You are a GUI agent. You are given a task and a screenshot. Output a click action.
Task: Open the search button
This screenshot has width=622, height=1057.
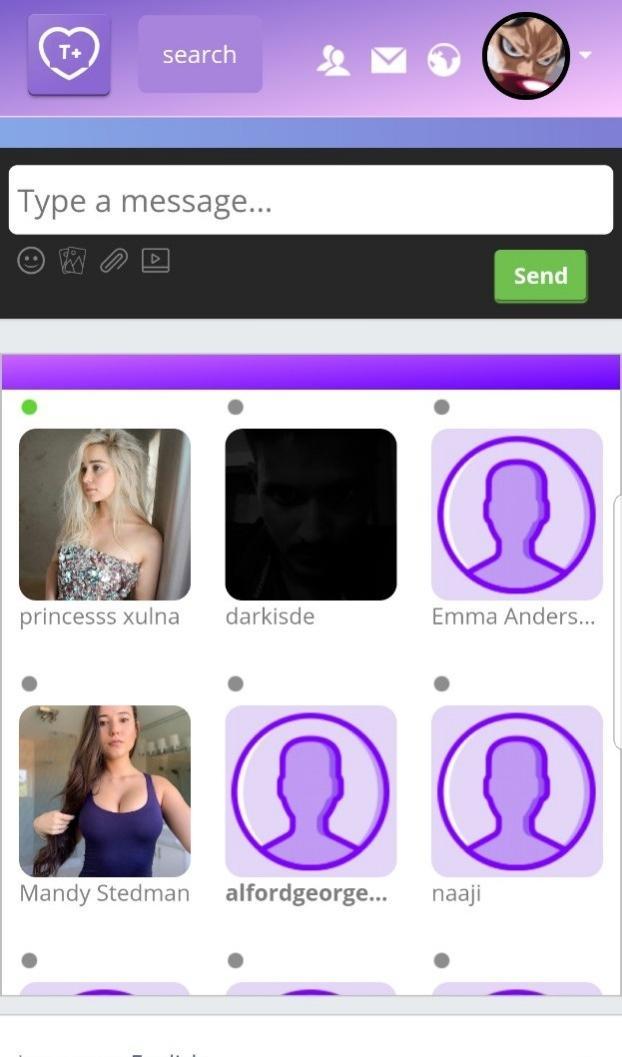pos(199,55)
